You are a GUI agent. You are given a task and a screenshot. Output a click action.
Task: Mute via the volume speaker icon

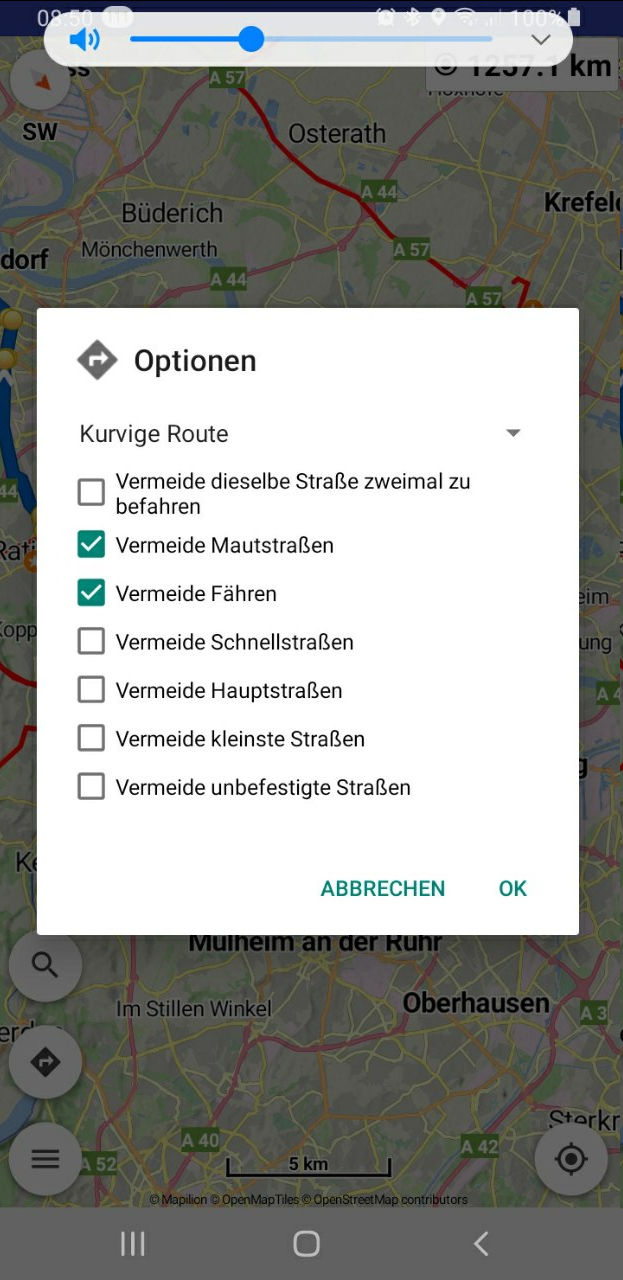pos(85,40)
